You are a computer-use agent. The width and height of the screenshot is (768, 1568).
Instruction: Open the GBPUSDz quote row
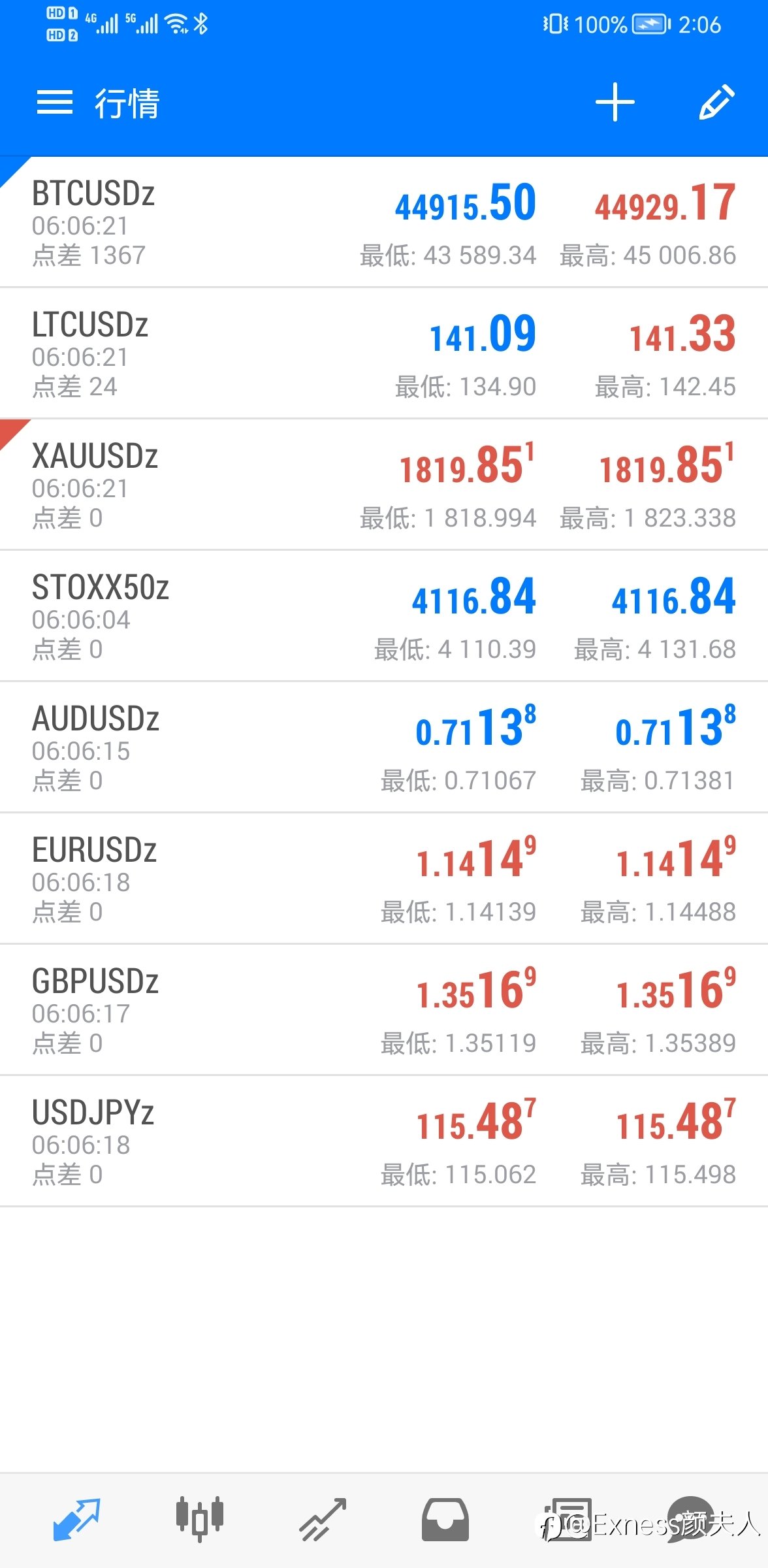[384, 1010]
